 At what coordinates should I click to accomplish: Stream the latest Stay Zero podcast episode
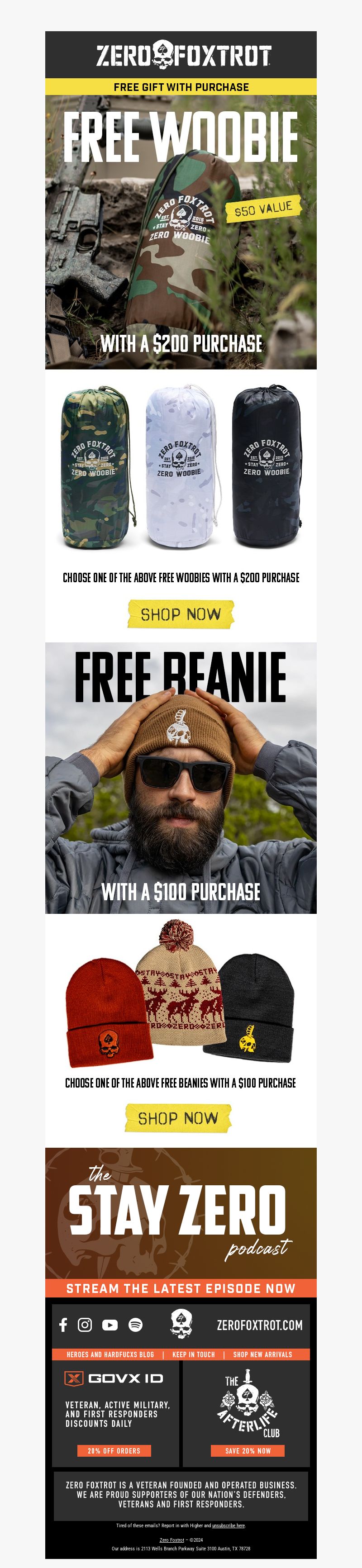tap(181, 1288)
